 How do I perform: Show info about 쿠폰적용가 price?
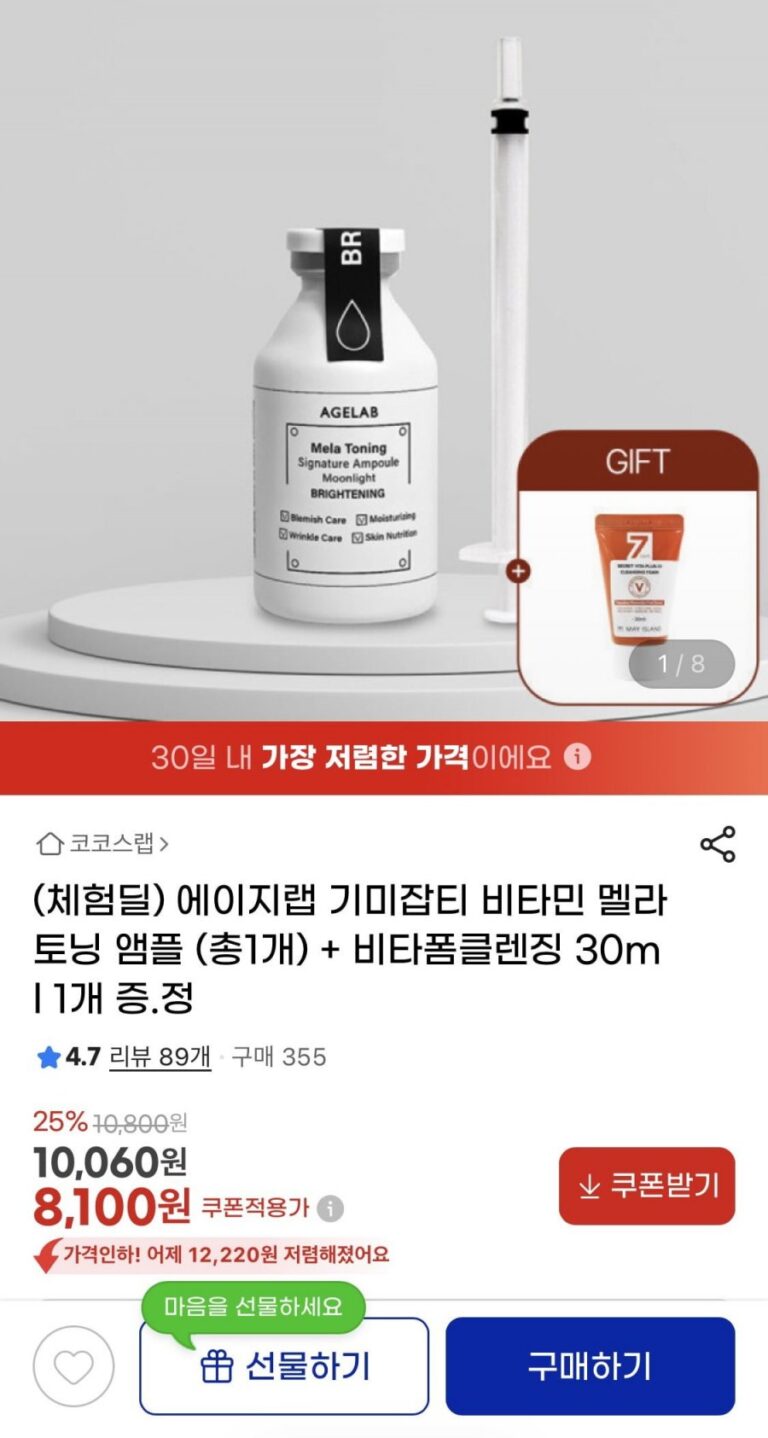coord(330,1209)
